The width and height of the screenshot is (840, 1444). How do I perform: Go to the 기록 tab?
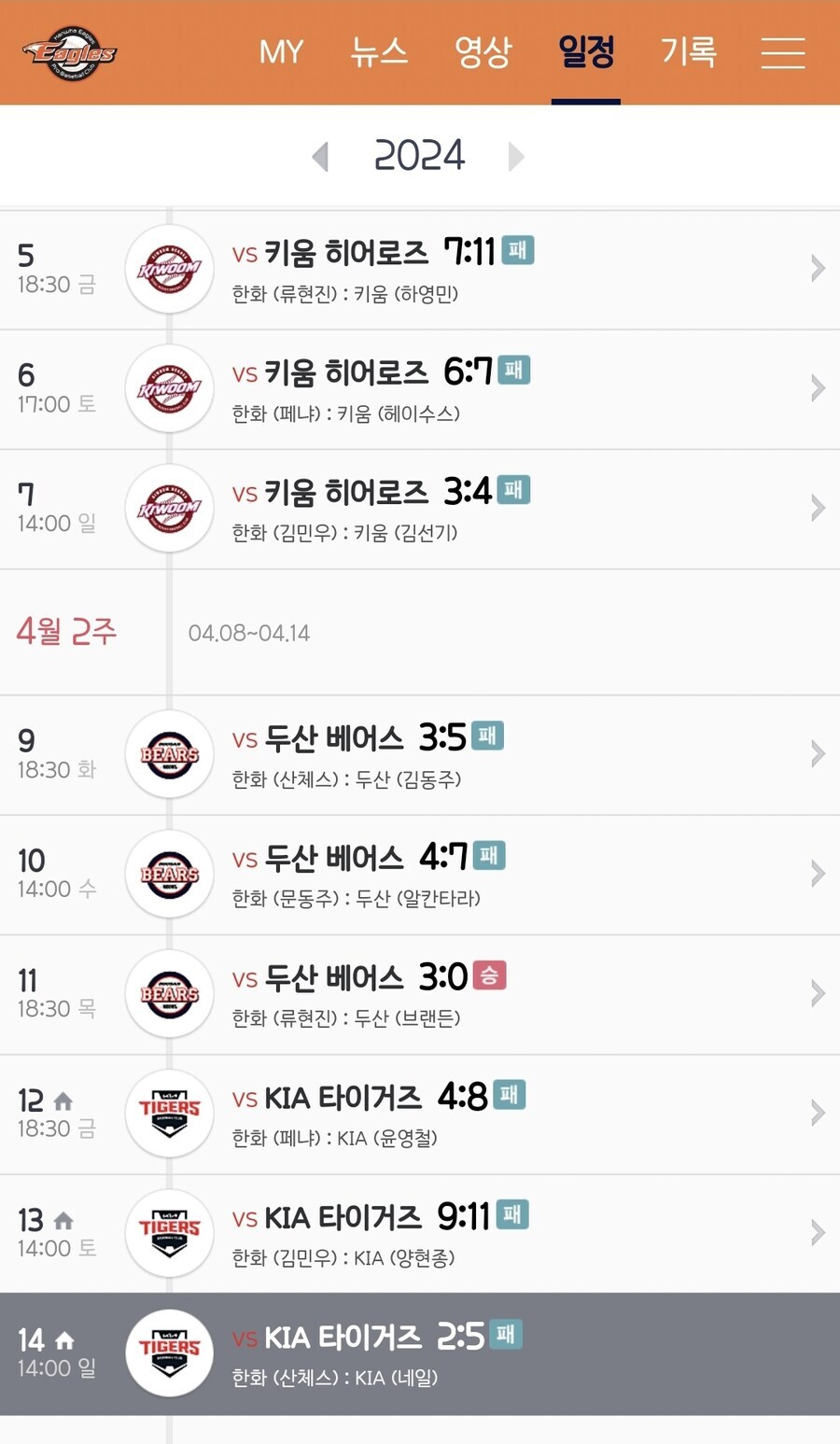coord(689,52)
